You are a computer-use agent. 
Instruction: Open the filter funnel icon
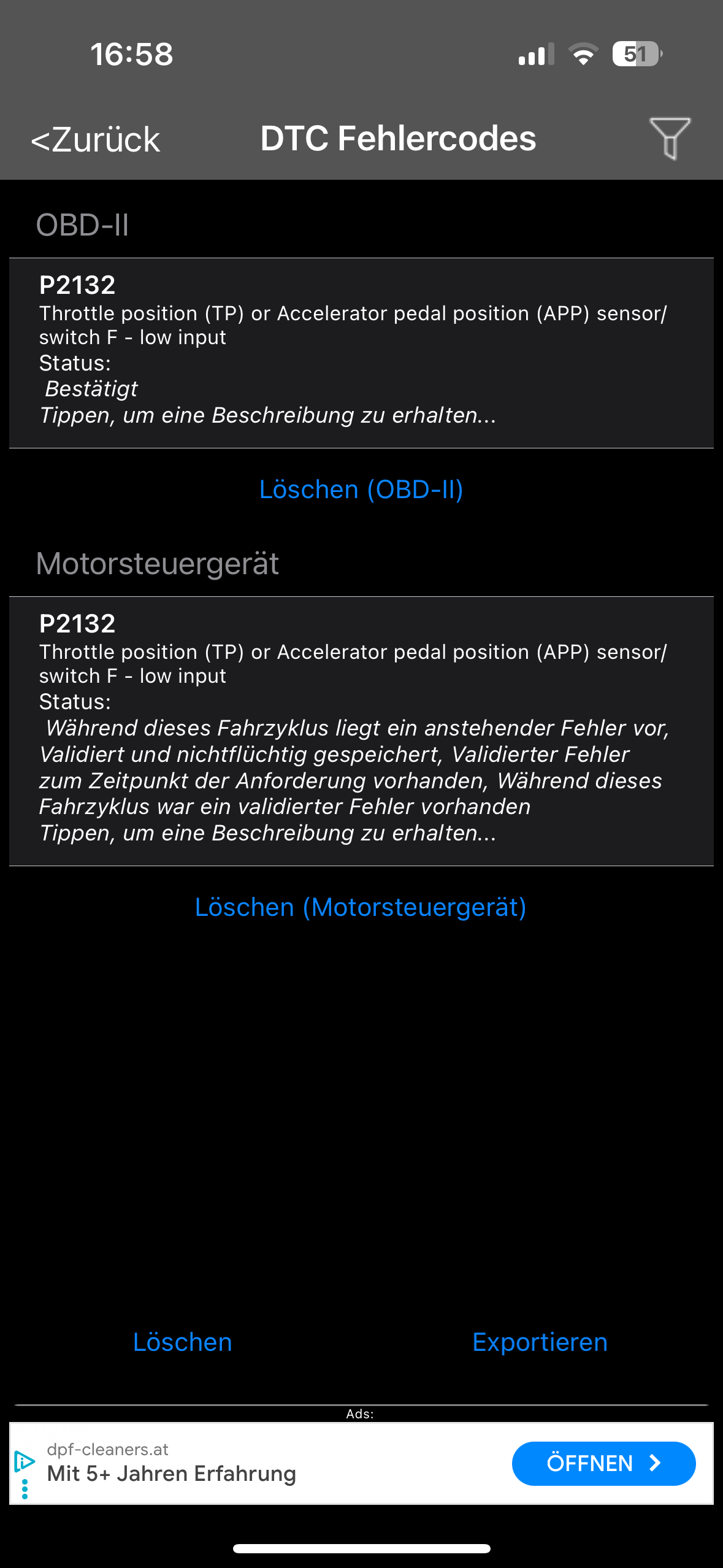tap(670, 139)
